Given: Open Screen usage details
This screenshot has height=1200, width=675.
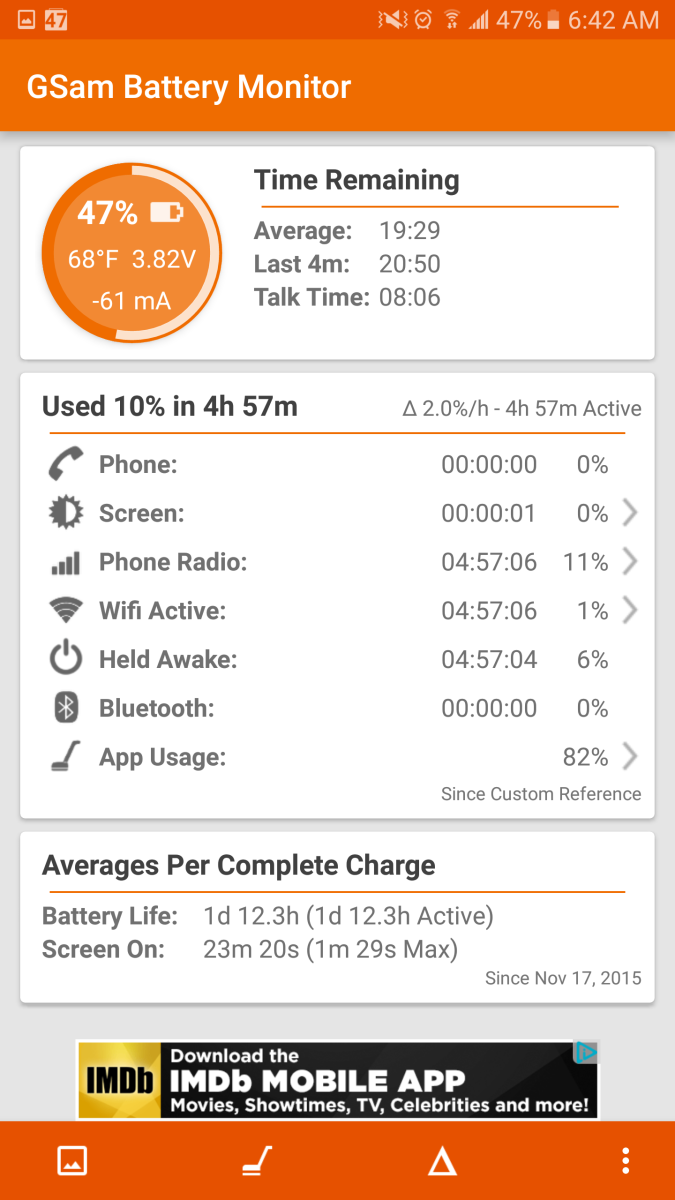Looking at the screenshot, I should pyautogui.click(x=630, y=513).
